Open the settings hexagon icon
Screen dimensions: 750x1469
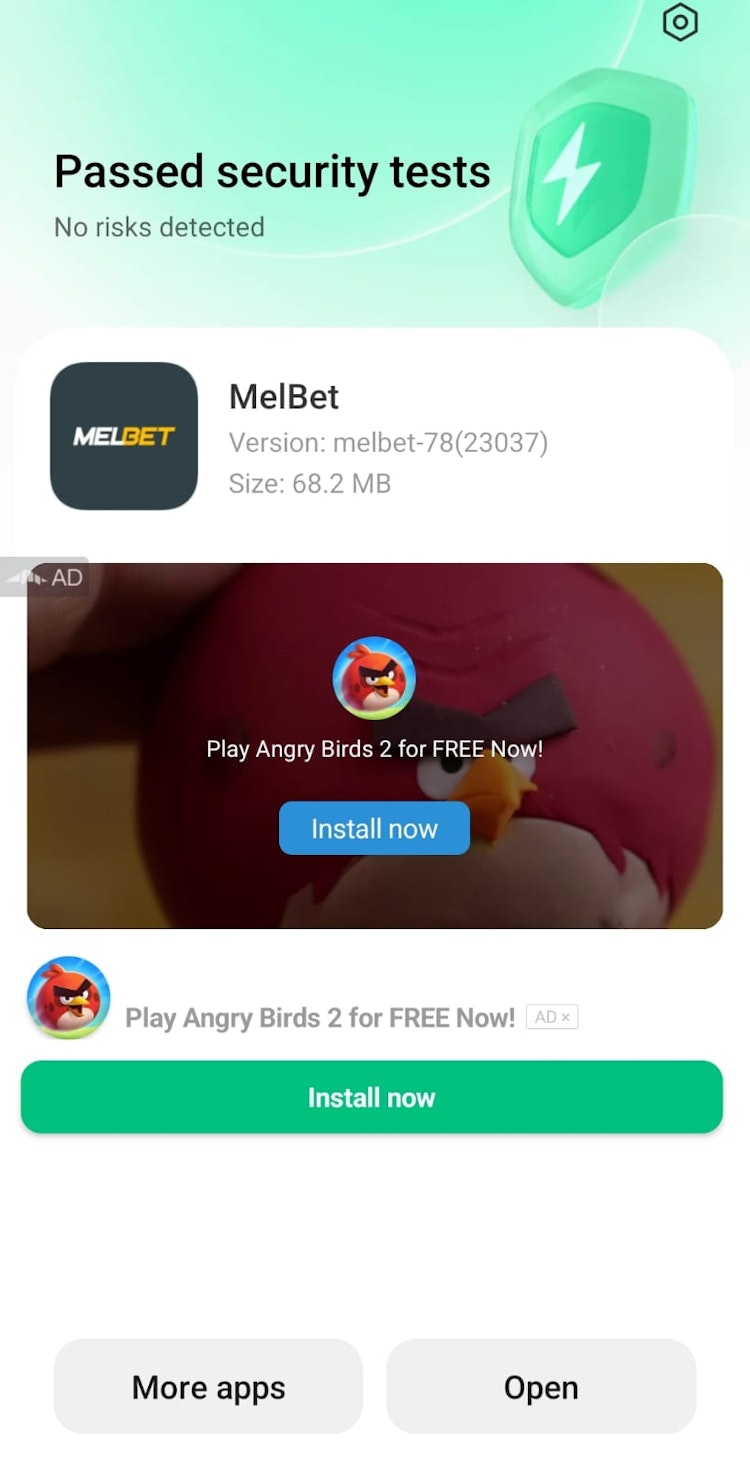coord(680,22)
